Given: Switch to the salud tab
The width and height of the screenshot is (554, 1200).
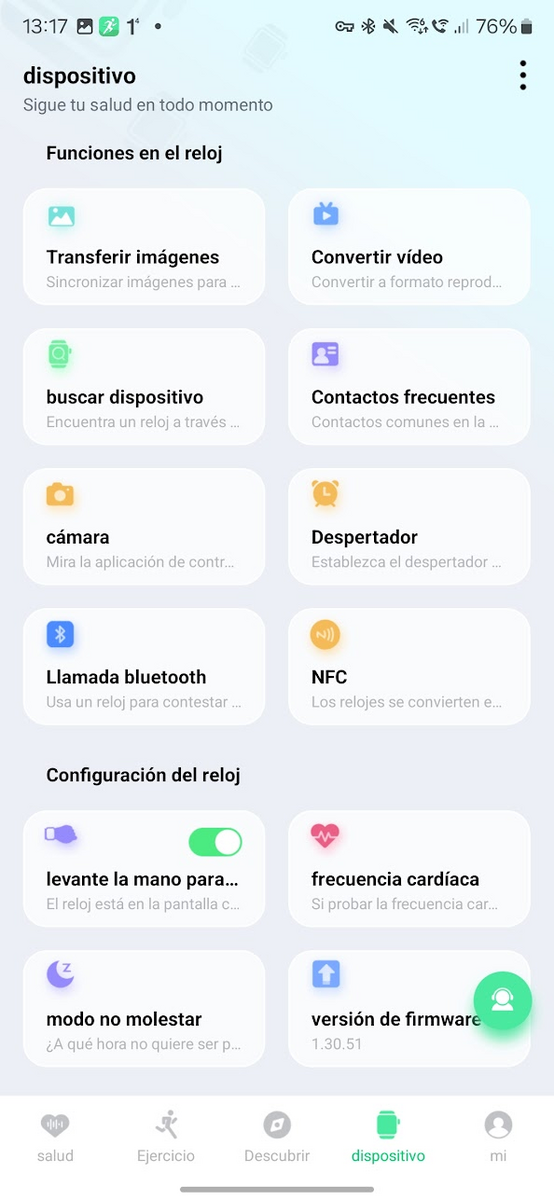Looking at the screenshot, I should (x=56, y=1138).
